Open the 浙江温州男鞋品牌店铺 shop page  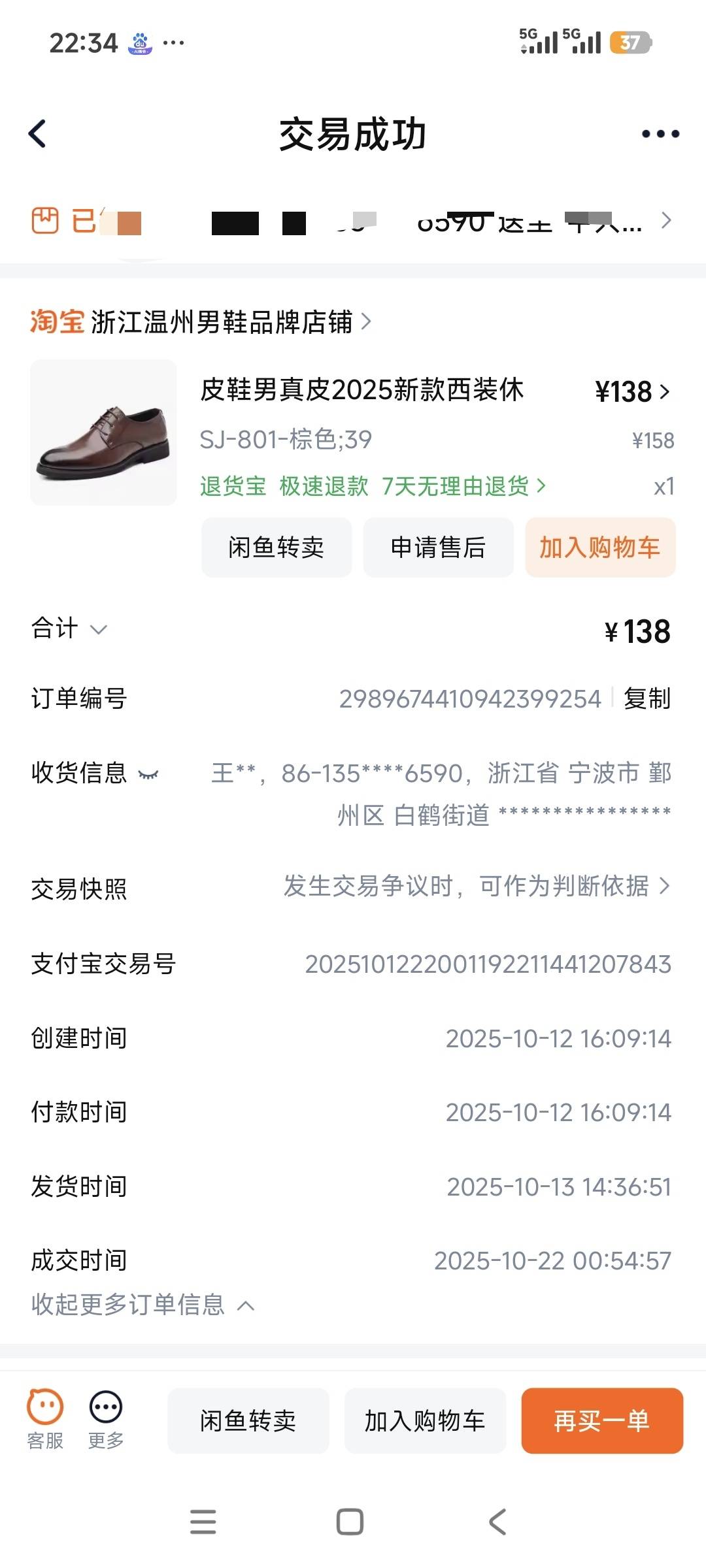(x=222, y=322)
